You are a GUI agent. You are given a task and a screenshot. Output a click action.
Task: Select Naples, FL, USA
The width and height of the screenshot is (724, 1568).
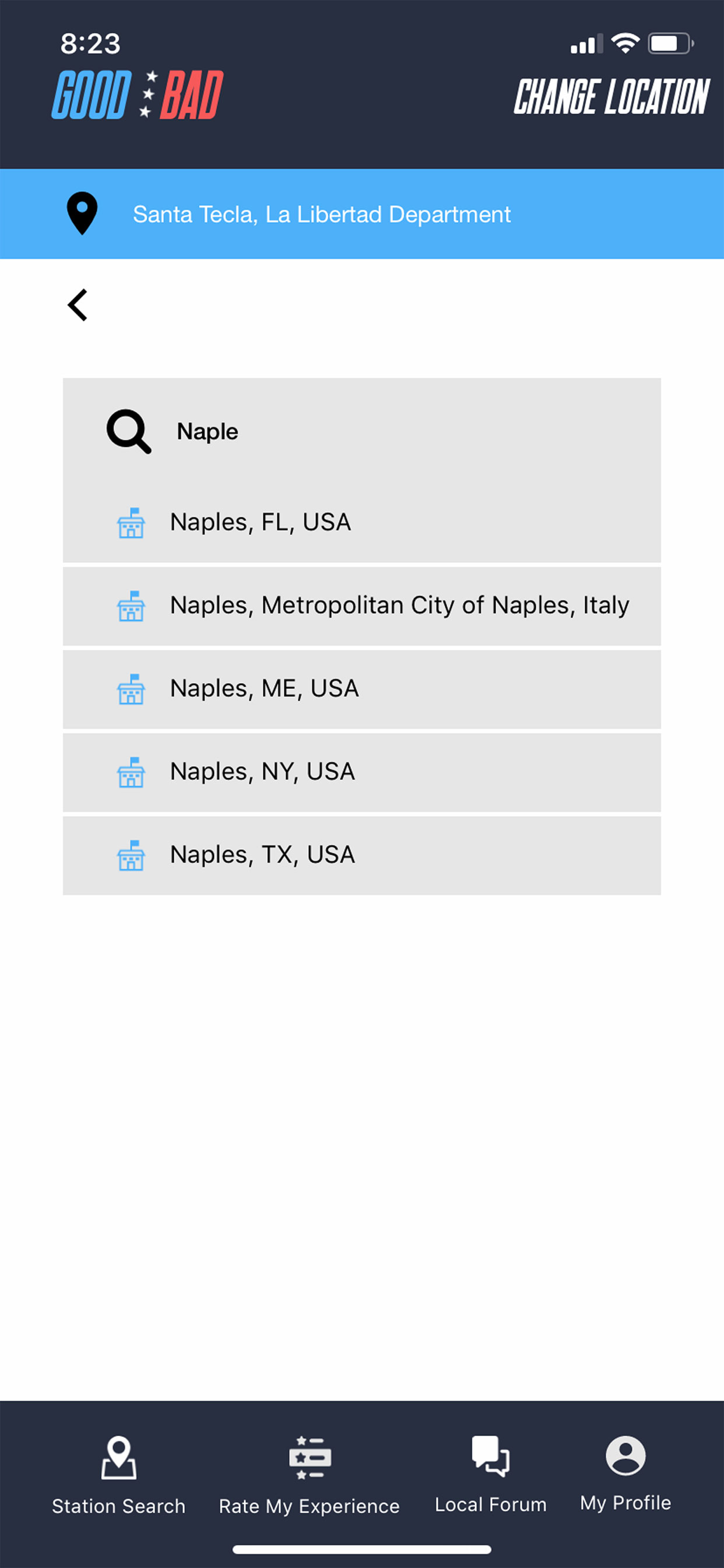tap(361, 523)
